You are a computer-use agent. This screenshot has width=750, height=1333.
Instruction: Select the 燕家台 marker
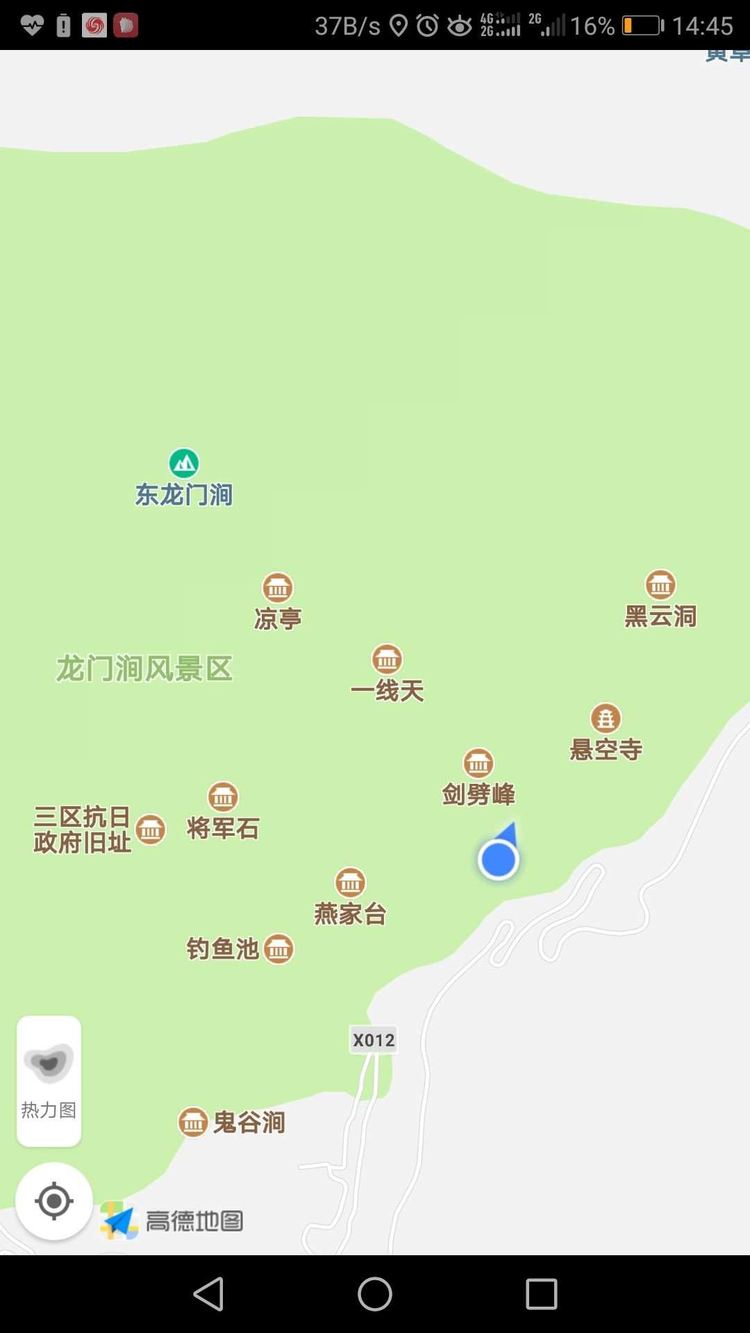[350, 883]
